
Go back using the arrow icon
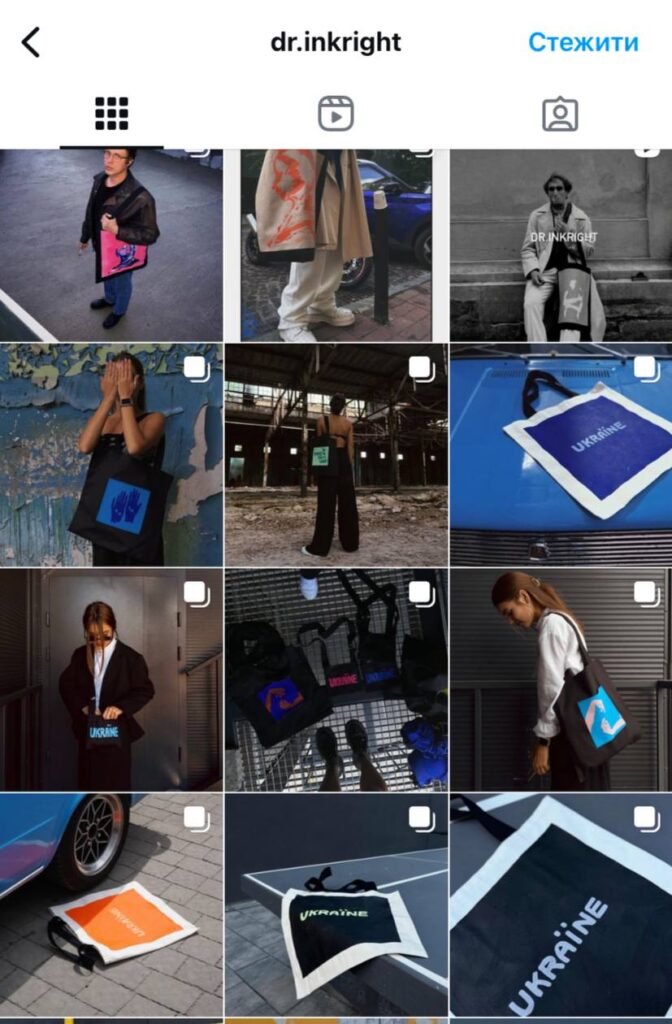(31, 42)
